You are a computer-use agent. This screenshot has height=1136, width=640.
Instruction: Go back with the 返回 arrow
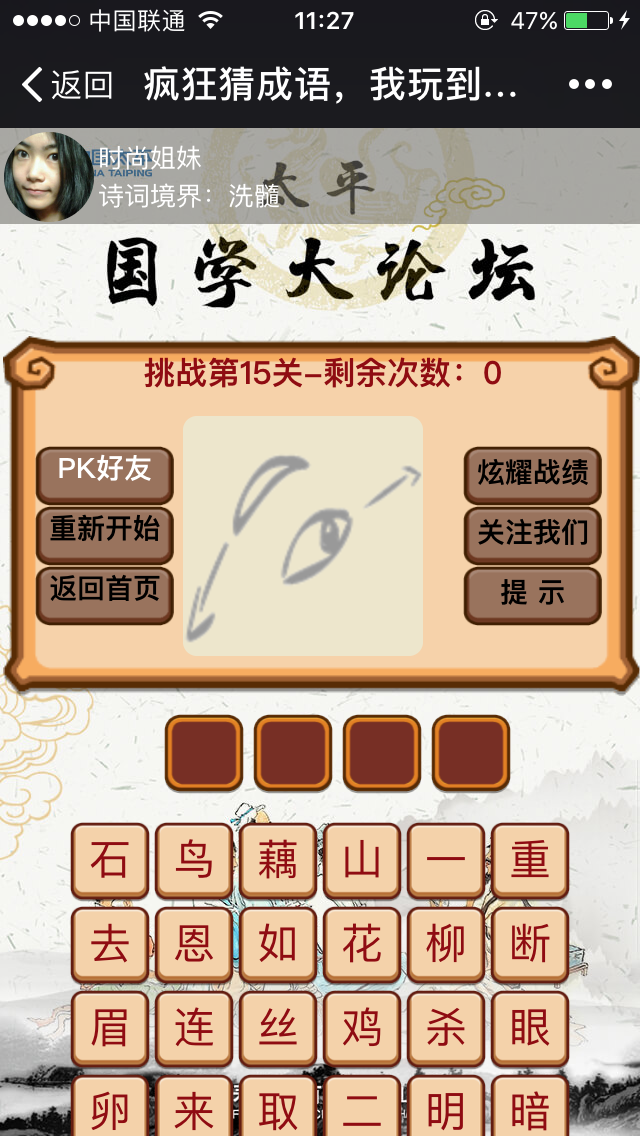(x=67, y=86)
